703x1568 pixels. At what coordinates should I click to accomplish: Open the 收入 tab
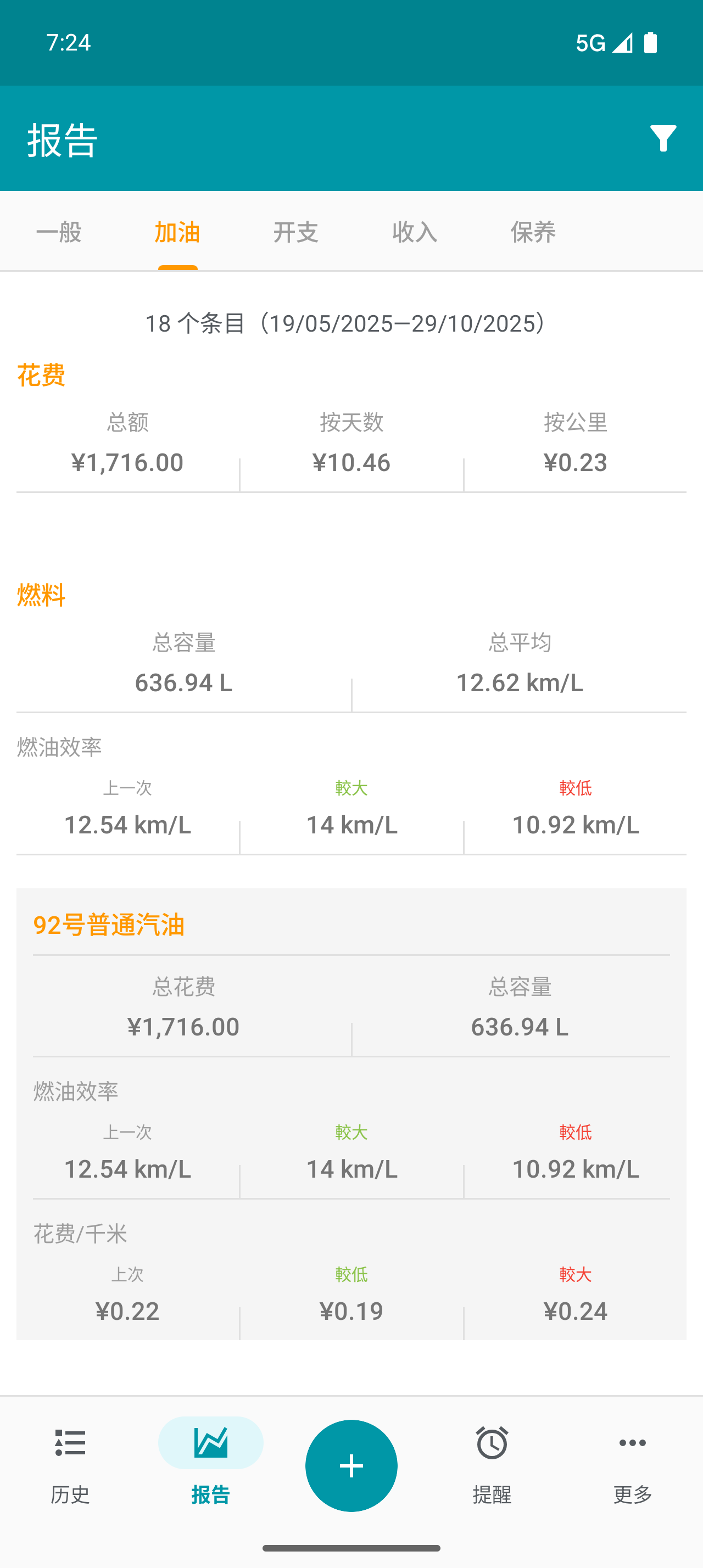(x=415, y=232)
